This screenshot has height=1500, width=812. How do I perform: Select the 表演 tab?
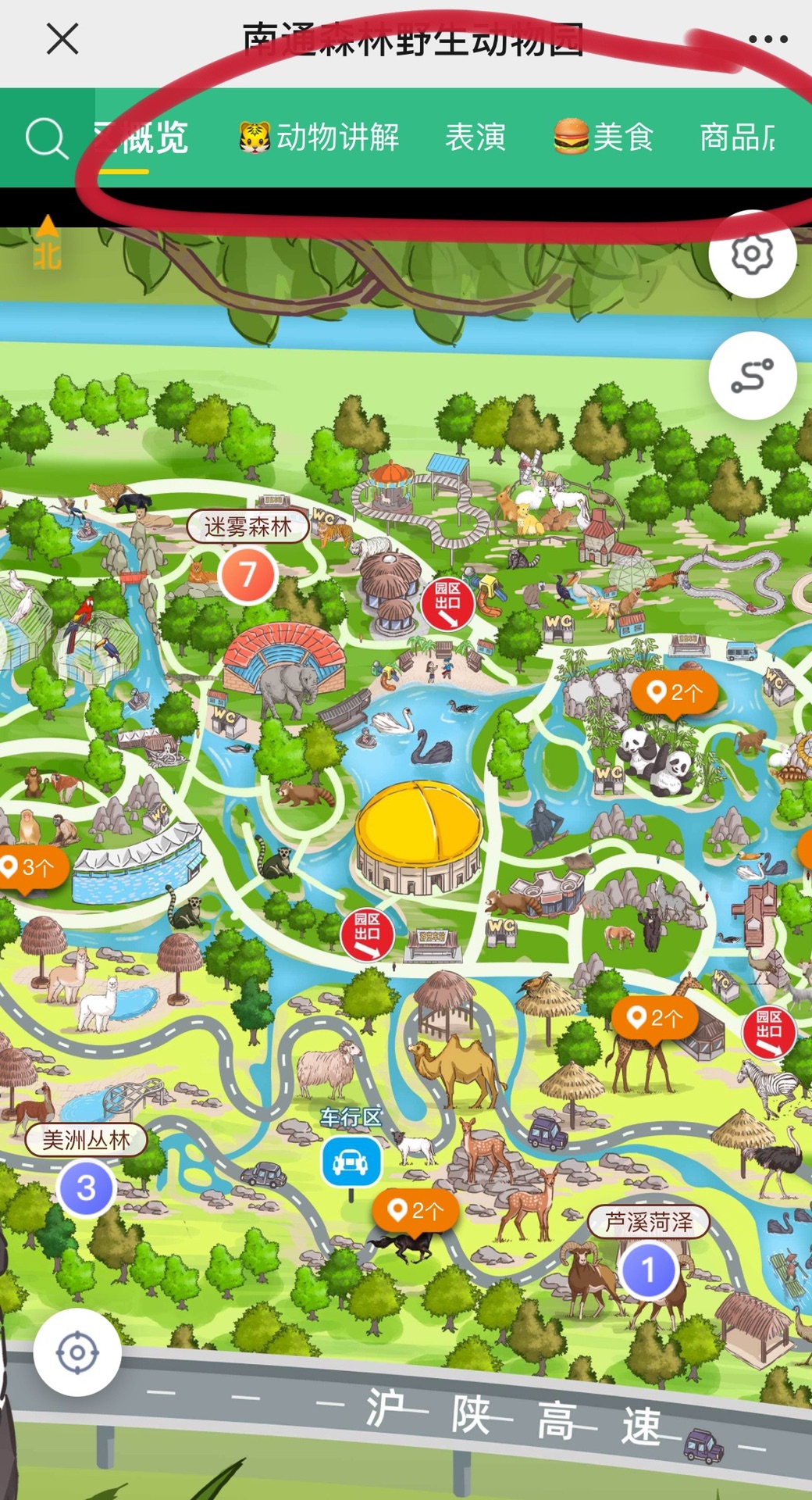pyautogui.click(x=475, y=137)
